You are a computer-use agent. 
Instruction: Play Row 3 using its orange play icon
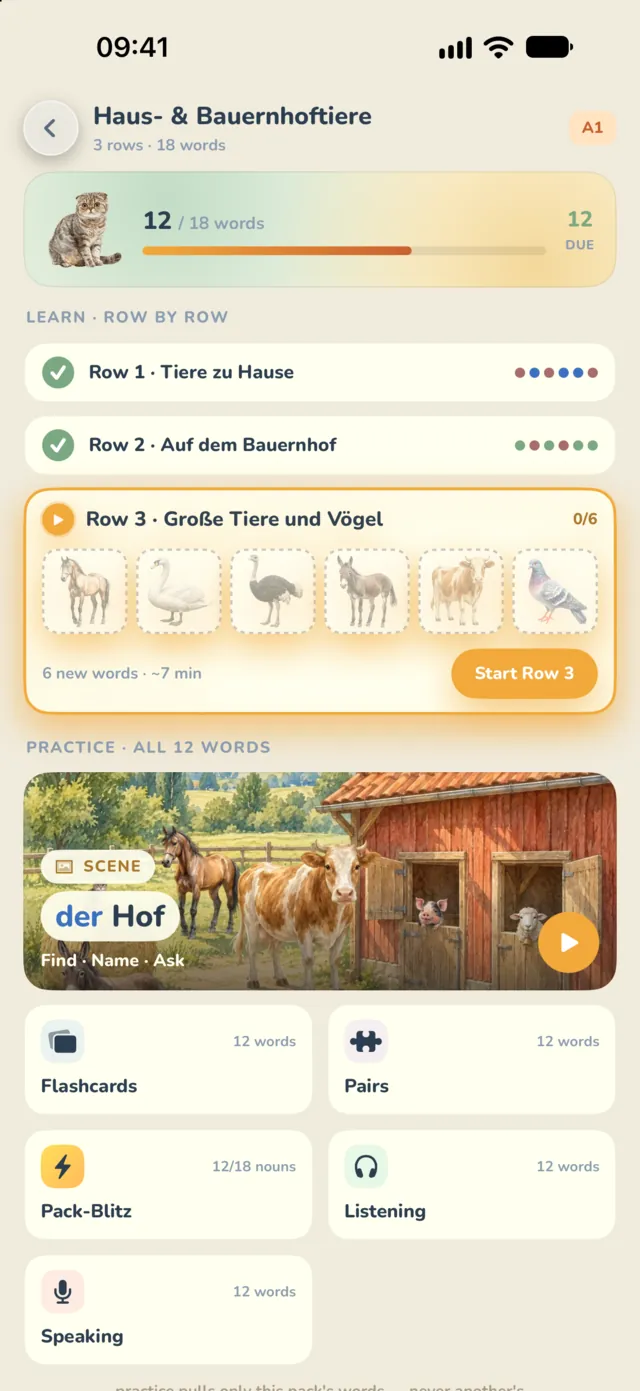(x=58, y=519)
